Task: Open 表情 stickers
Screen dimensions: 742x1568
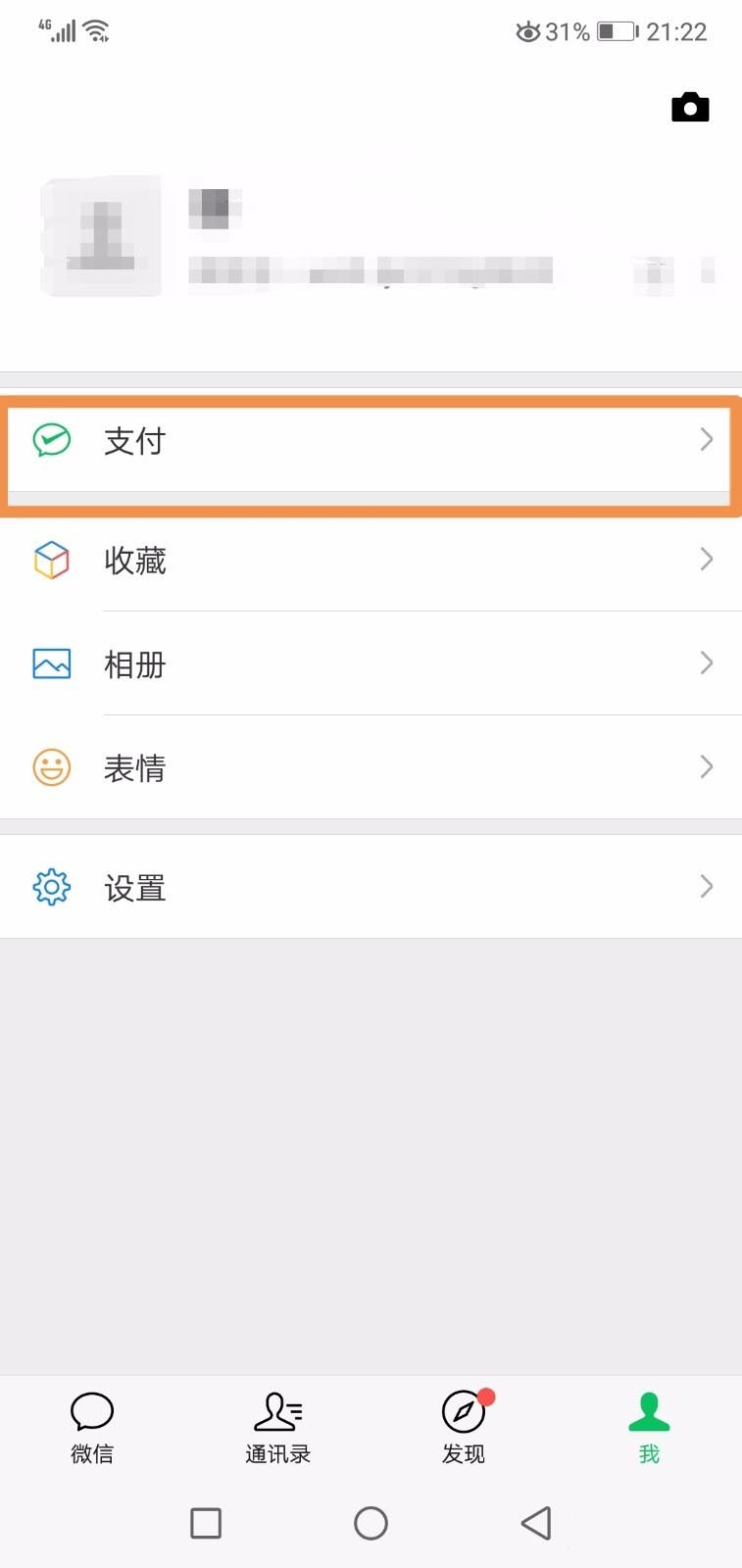Action: (x=371, y=767)
